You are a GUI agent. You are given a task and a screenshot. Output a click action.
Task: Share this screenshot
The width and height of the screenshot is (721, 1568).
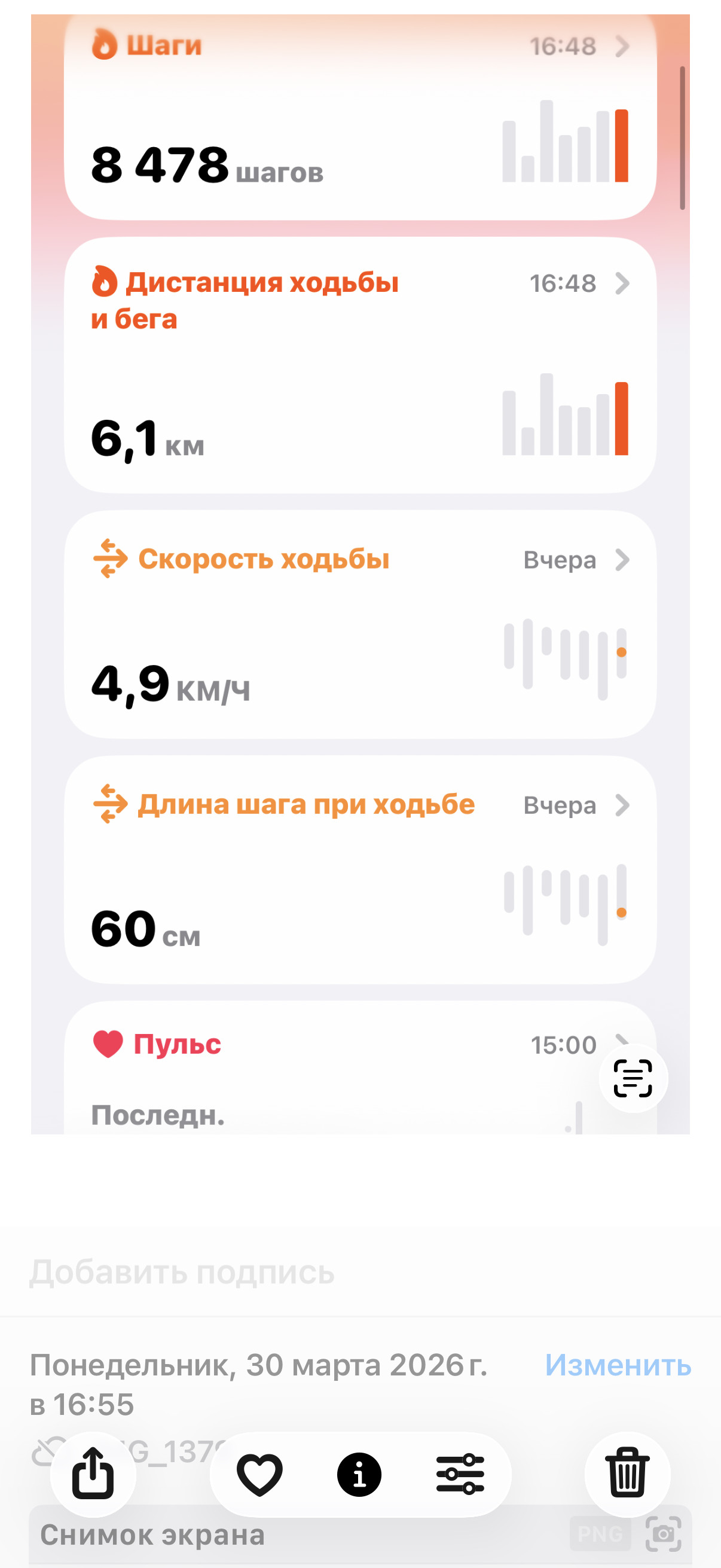pos(93,1474)
